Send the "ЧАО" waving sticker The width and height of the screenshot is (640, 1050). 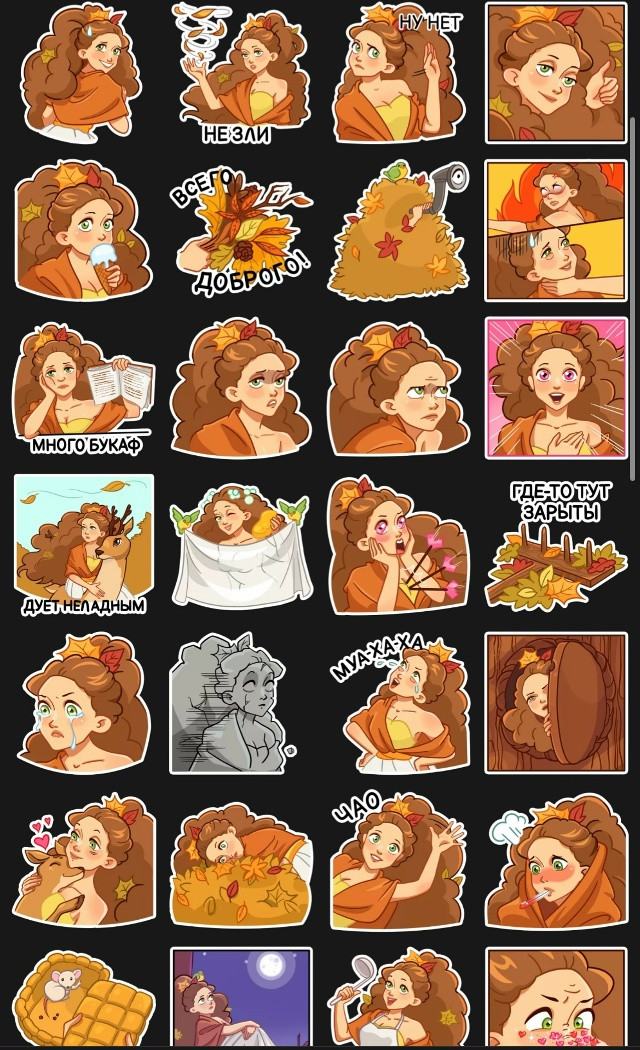tap(398, 860)
